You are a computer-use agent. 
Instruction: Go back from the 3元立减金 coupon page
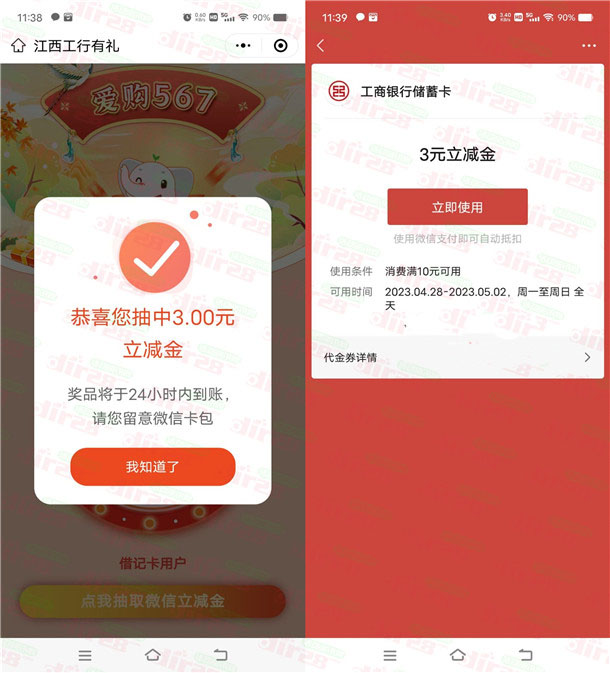(320, 46)
